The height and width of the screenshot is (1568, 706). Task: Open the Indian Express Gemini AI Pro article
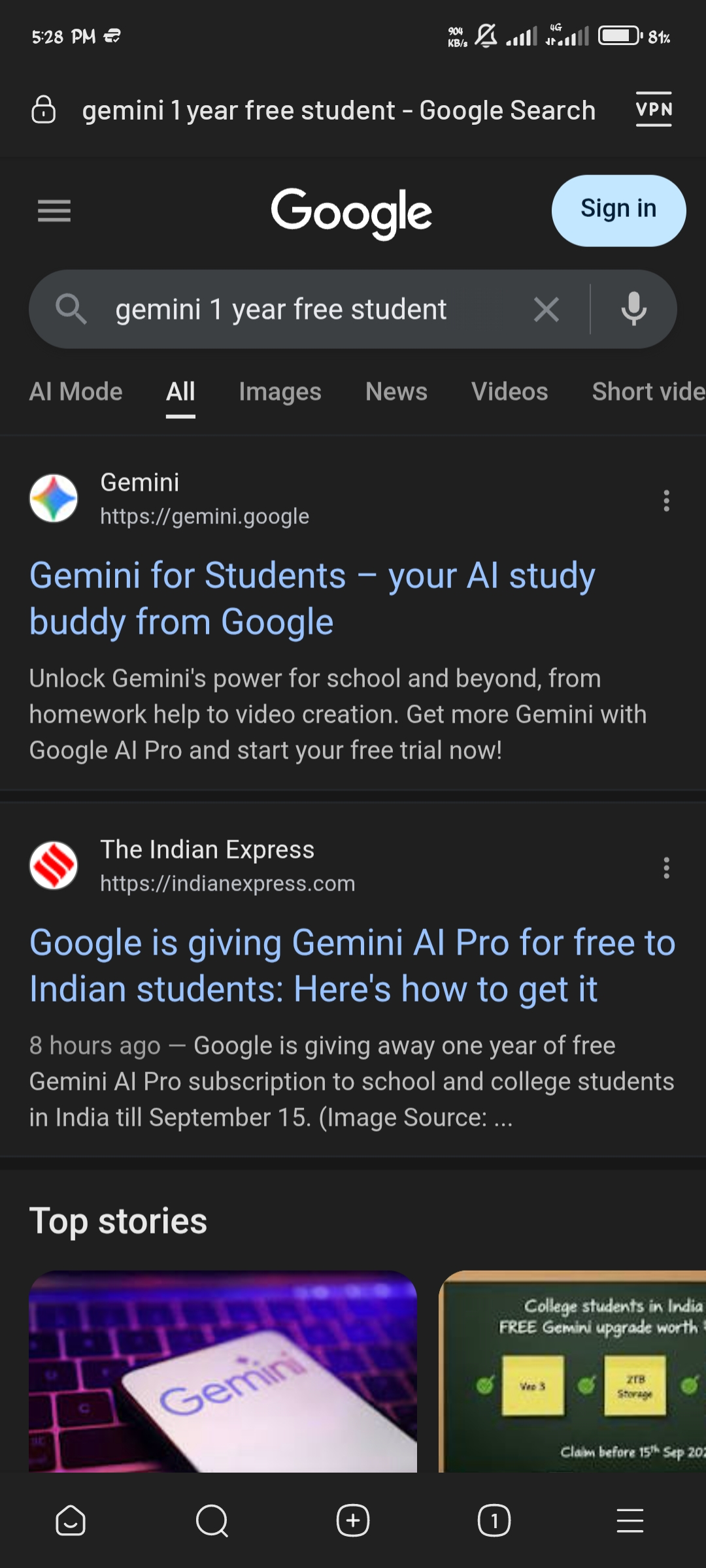(352, 965)
